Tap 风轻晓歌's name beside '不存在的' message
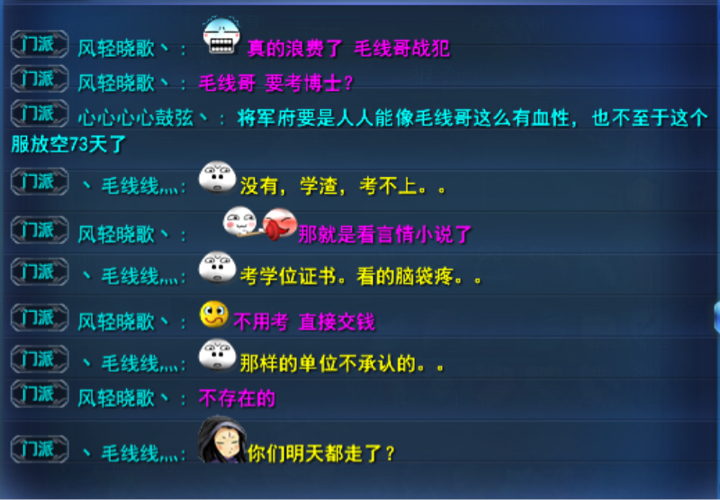 pyautogui.click(x=116, y=398)
